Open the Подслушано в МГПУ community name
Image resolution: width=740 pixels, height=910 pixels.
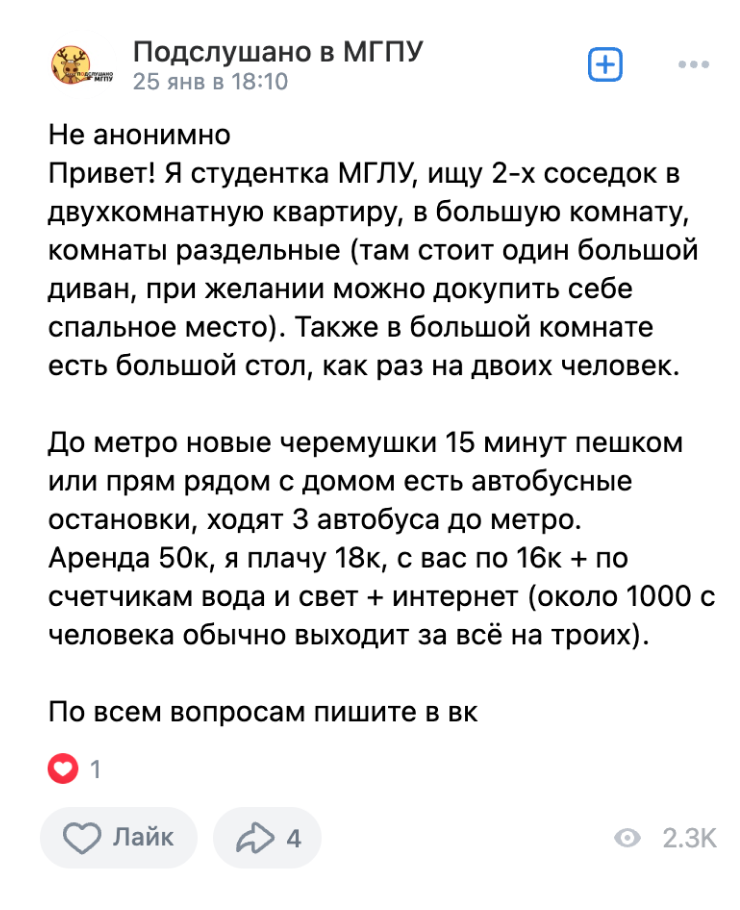pyautogui.click(x=279, y=50)
